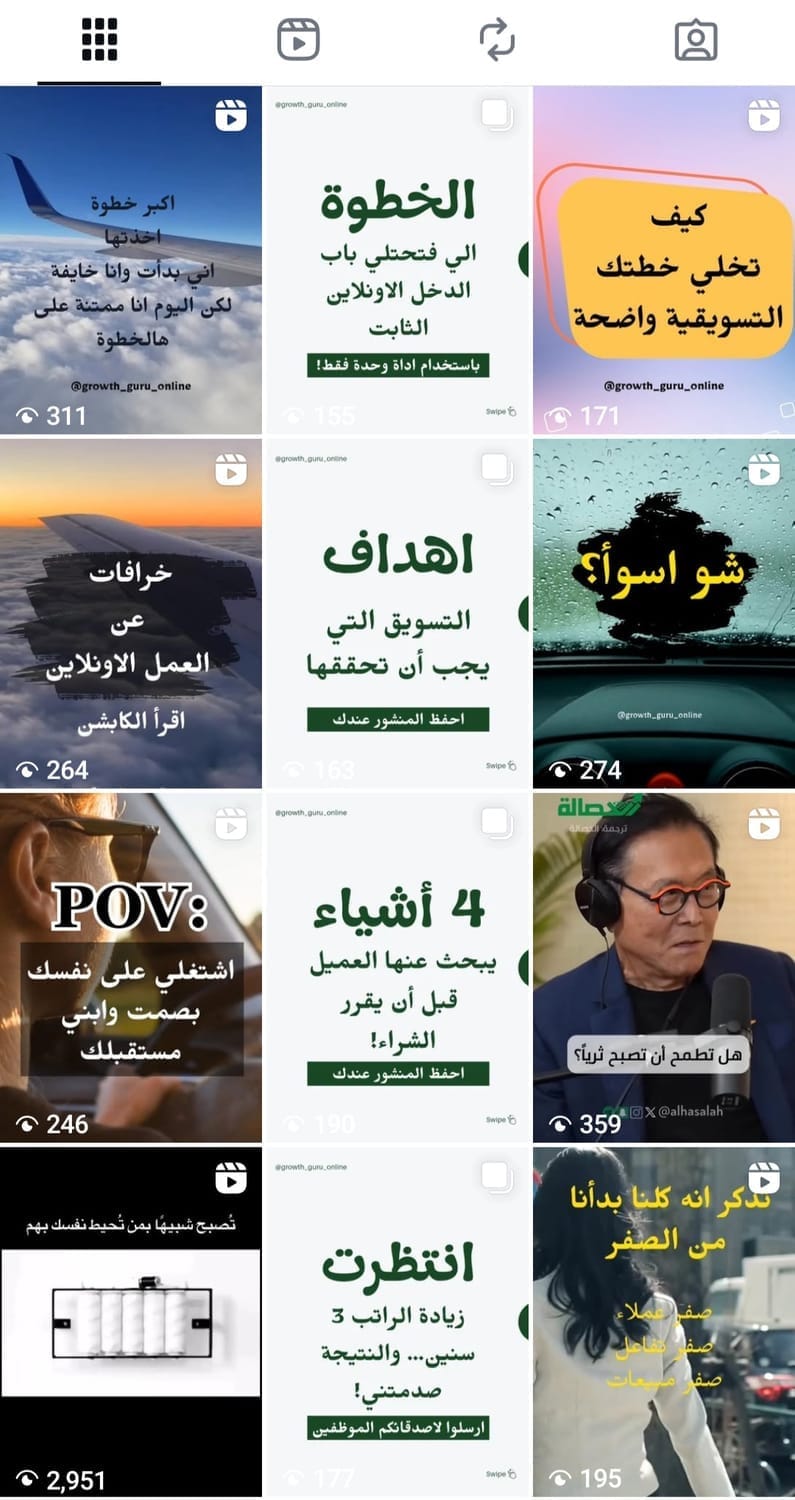Switch to the grid posts tab
The image size is (795, 1500).
99,40
